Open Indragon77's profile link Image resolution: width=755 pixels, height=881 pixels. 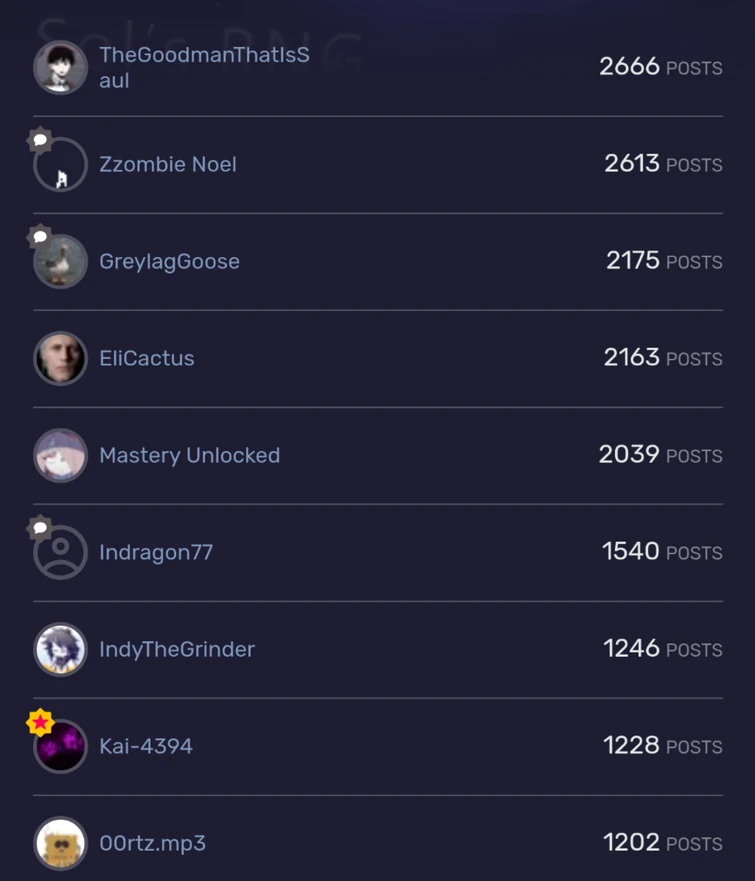pyautogui.click(x=156, y=552)
